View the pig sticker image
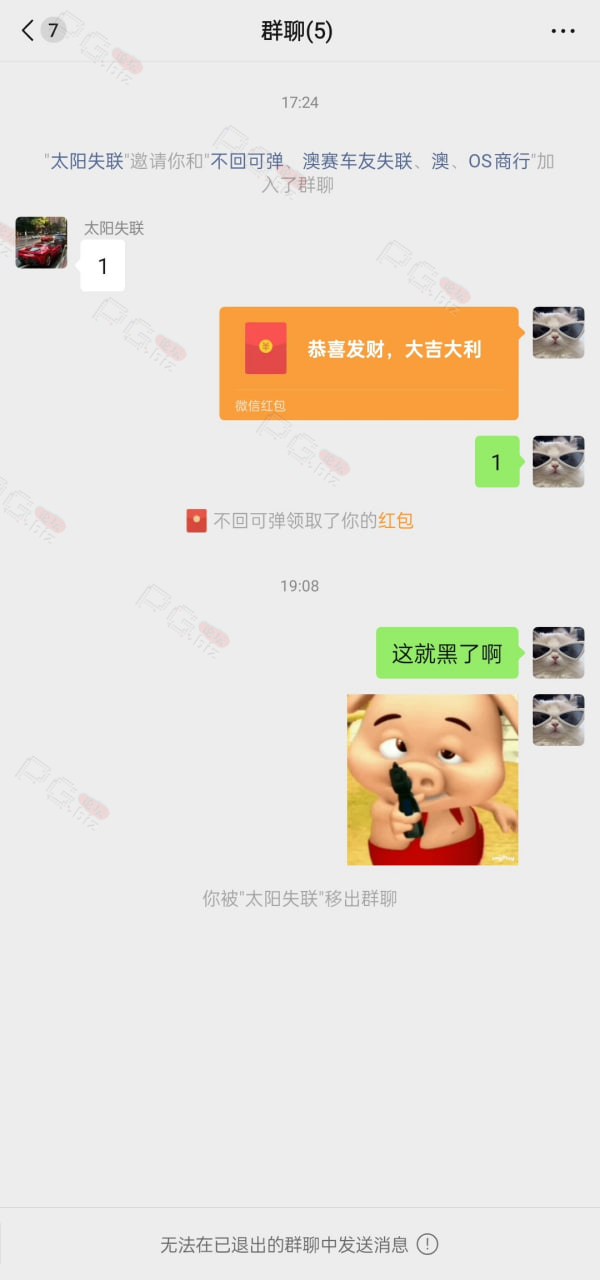The height and width of the screenshot is (1280, 600). pyautogui.click(x=432, y=779)
